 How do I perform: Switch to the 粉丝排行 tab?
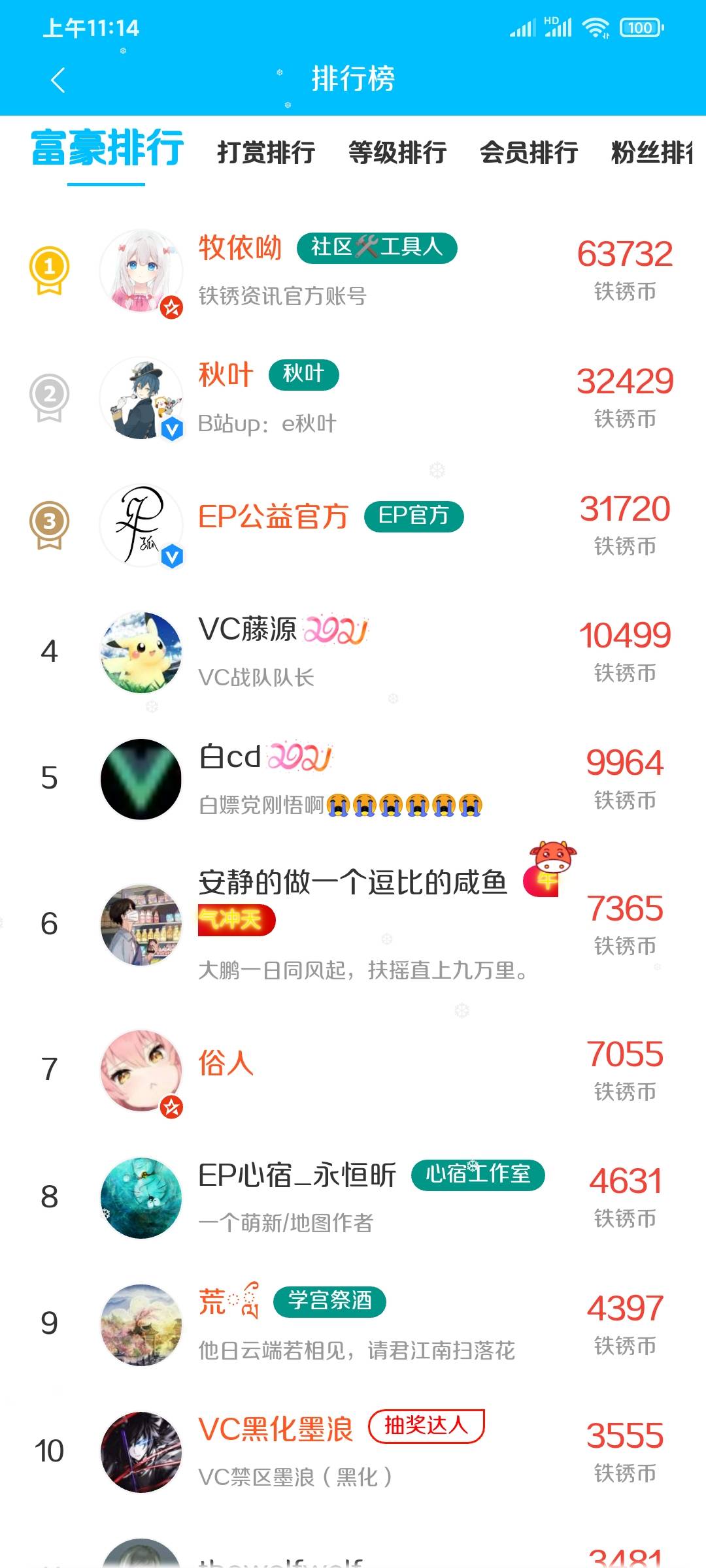(x=651, y=152)
